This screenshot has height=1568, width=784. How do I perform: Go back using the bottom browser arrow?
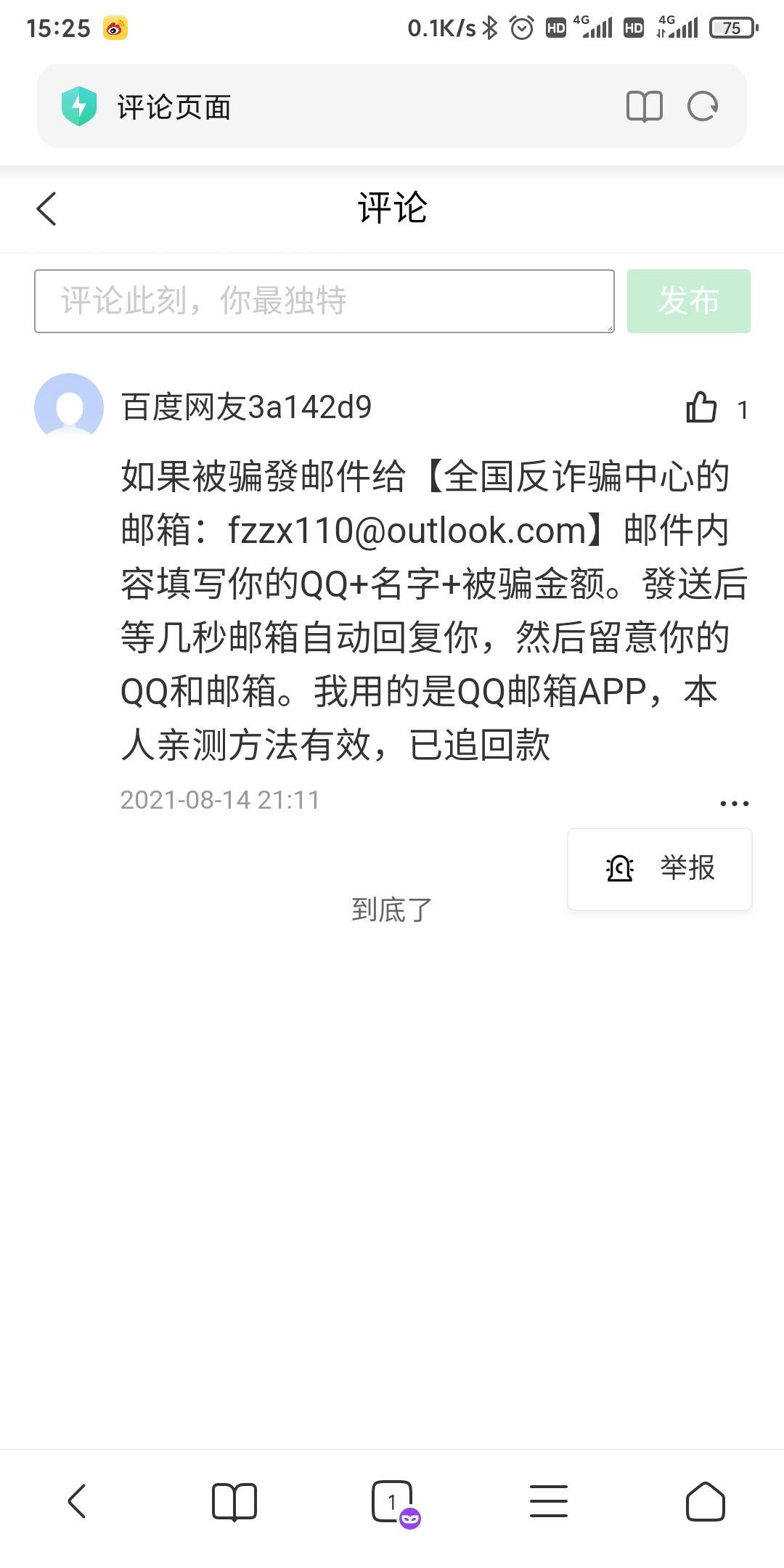77,1501
